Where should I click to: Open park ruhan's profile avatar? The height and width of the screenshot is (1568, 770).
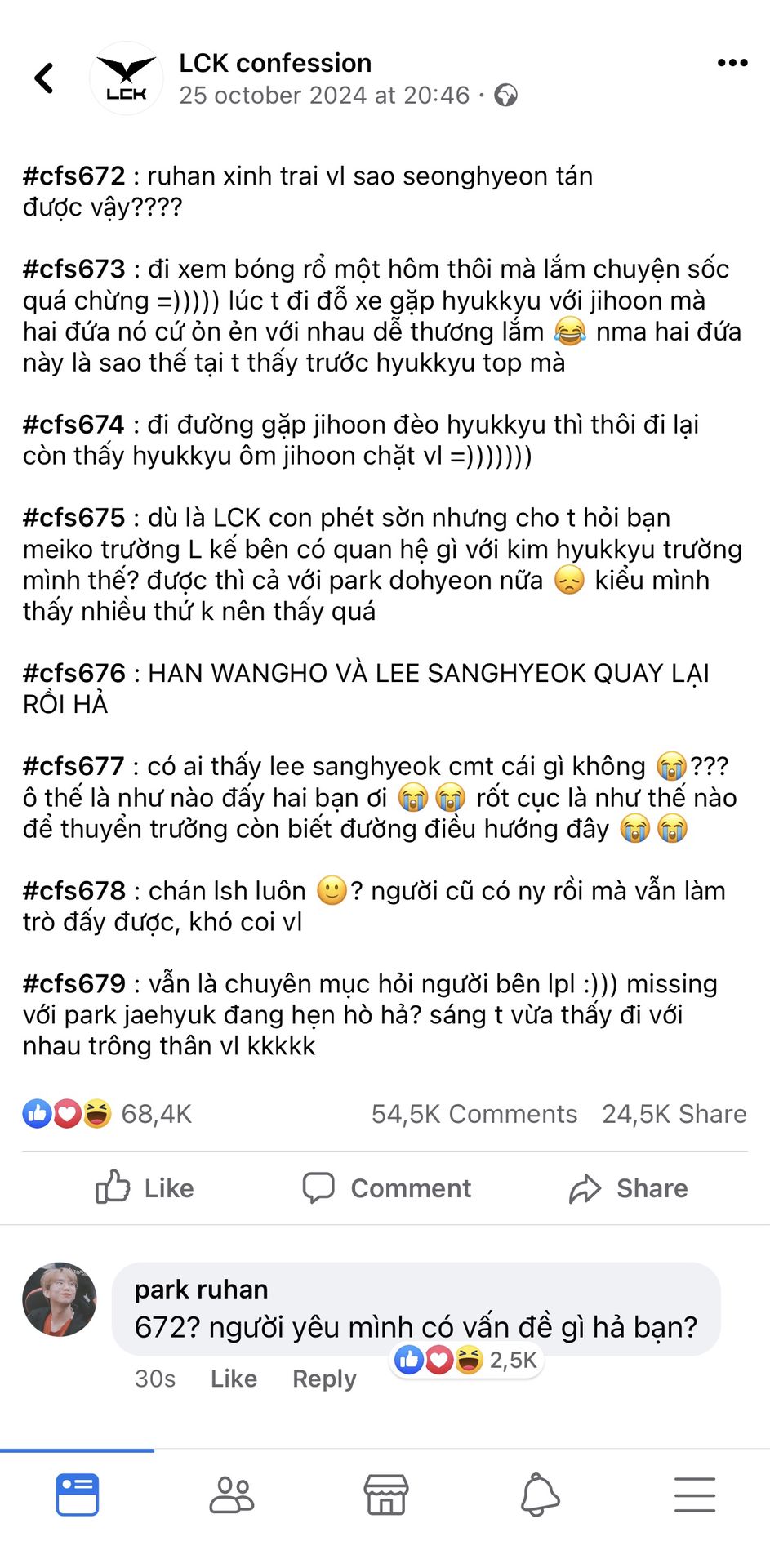pos(60,1299)
